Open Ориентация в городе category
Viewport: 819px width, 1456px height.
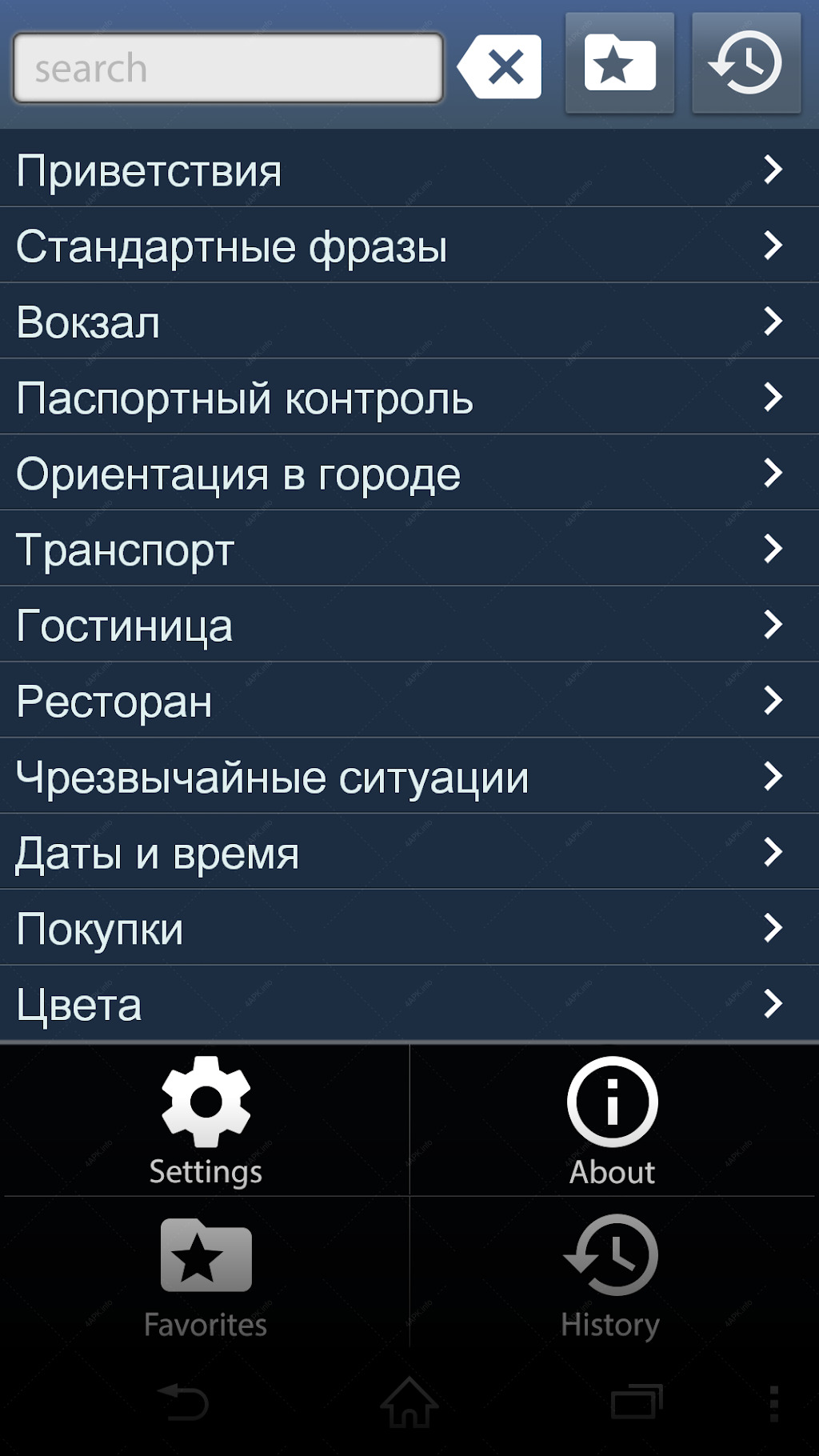coord(409,473)
